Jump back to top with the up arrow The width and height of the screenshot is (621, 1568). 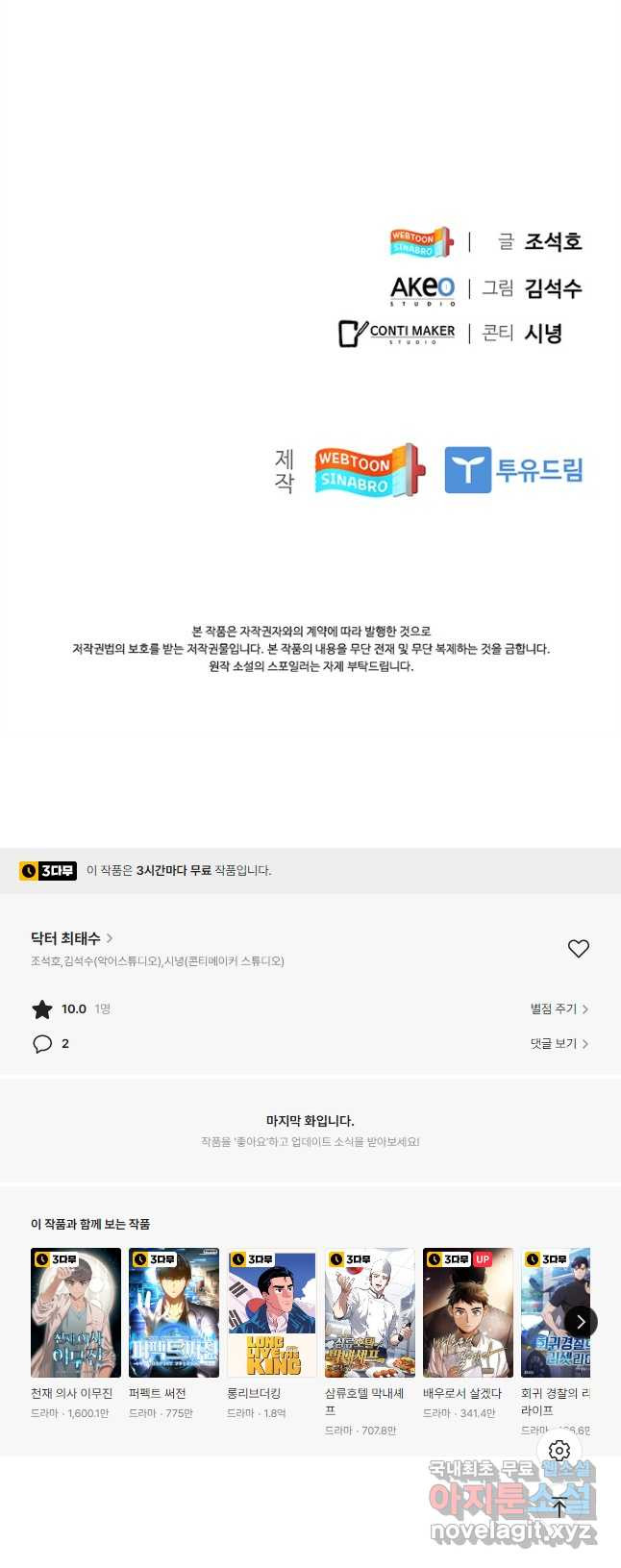pos(559,1507)
